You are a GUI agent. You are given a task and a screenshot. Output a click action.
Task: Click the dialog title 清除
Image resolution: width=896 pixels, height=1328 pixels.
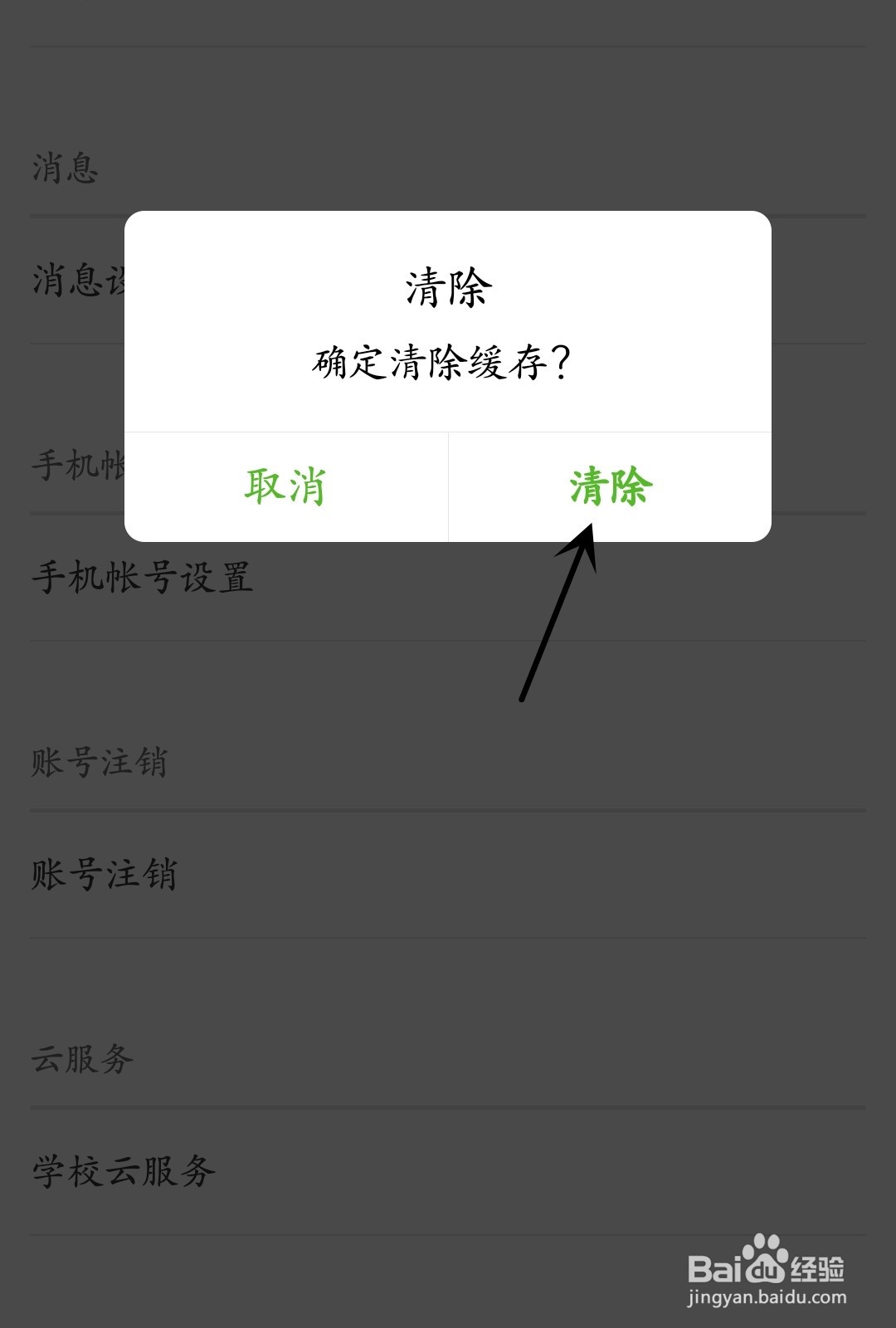[448, 286]
